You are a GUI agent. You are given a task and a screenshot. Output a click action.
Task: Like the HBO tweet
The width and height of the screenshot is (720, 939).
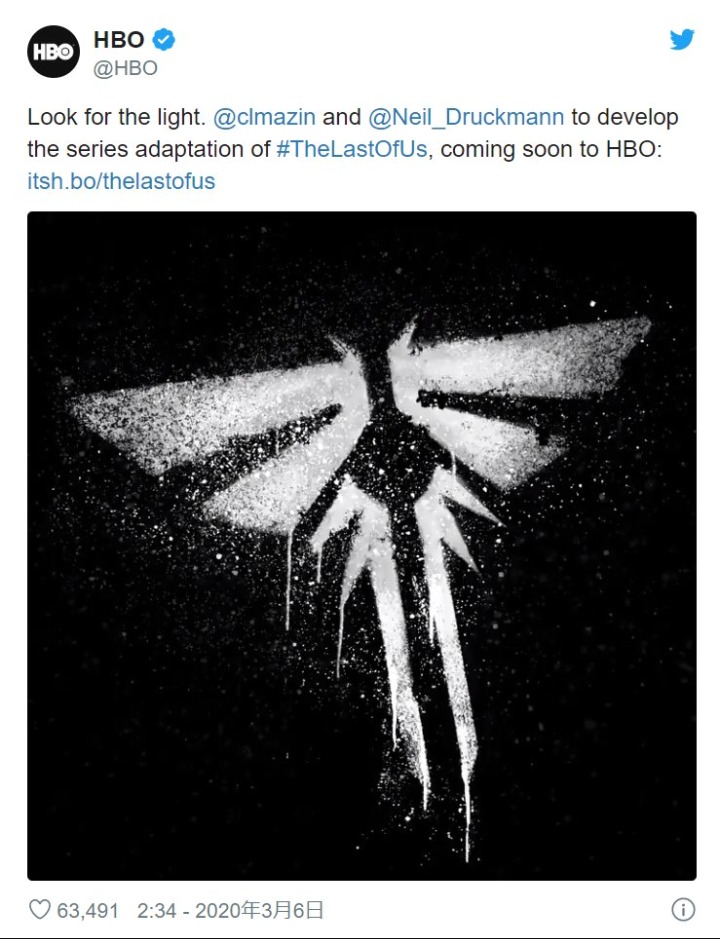click(40, 910)
